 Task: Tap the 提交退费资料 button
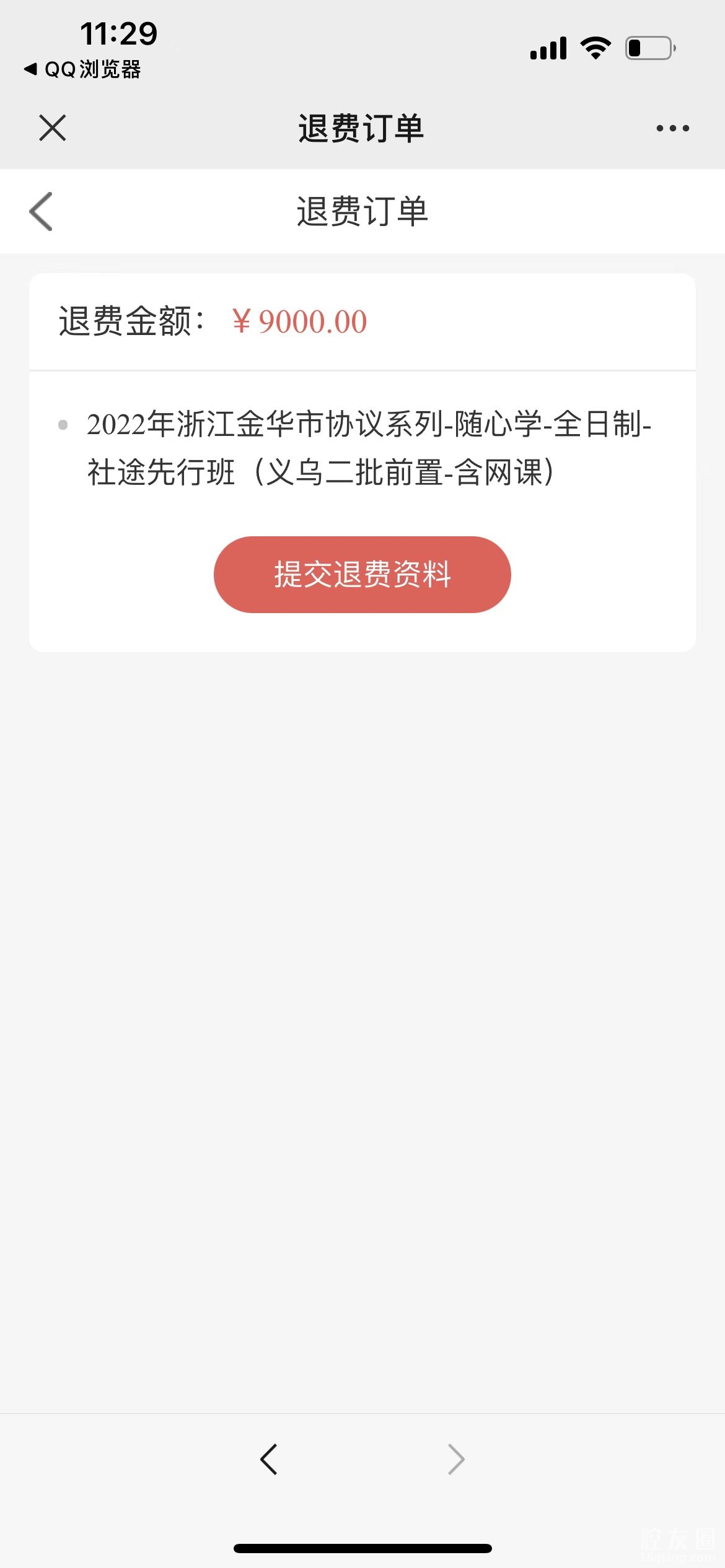pos(362,574)
